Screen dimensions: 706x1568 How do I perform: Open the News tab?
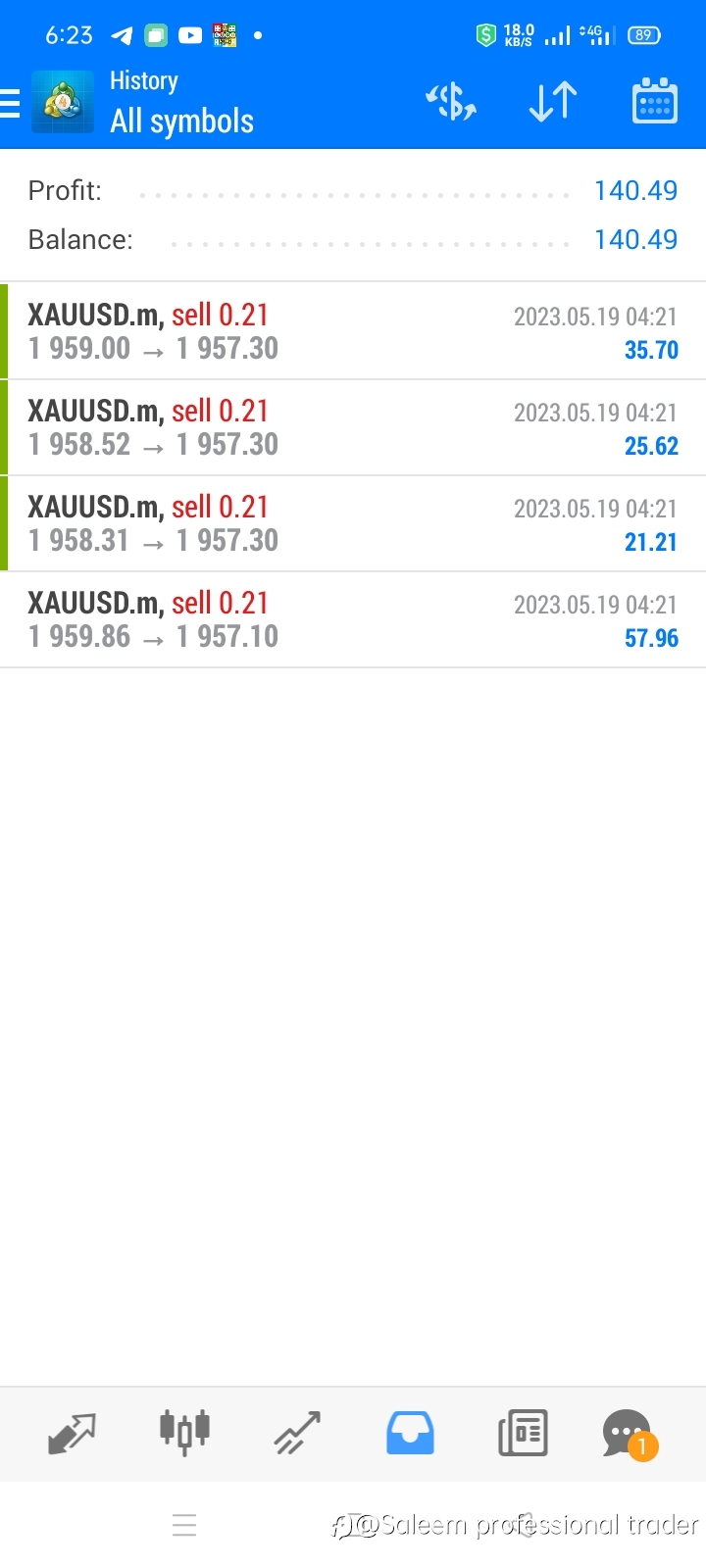coord(523,1434)
